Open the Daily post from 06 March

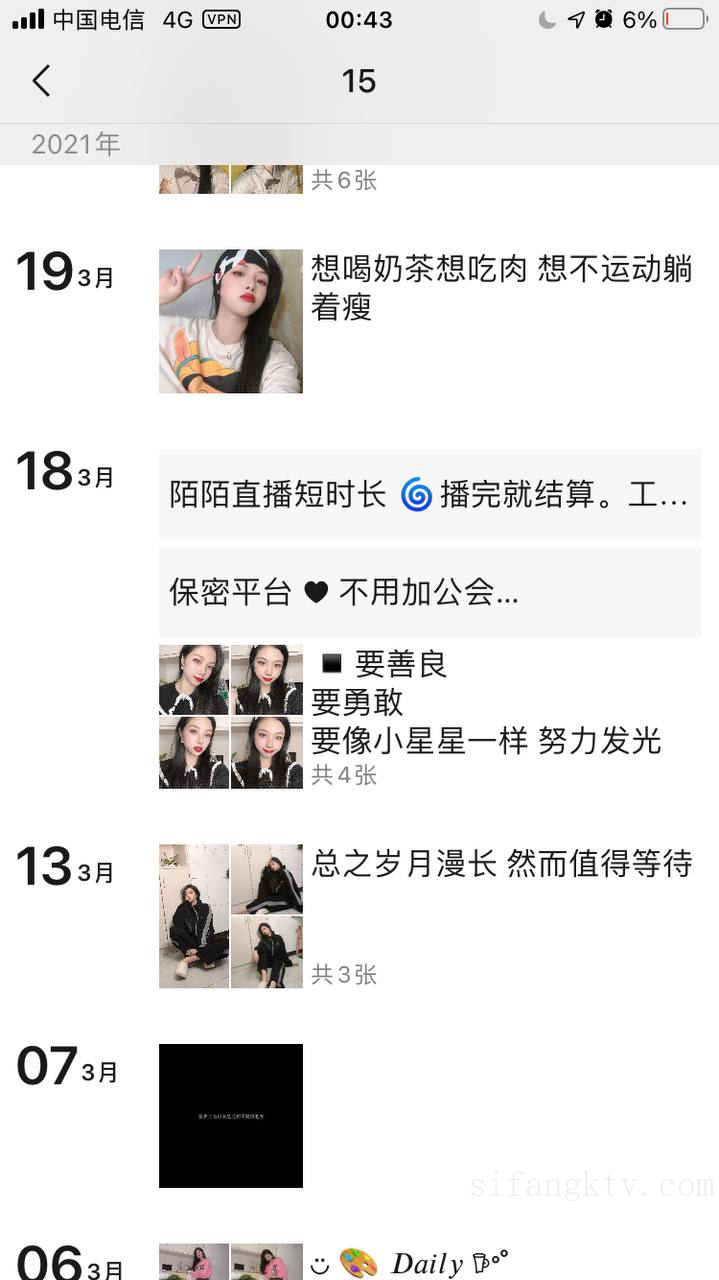coord(231,1262)
